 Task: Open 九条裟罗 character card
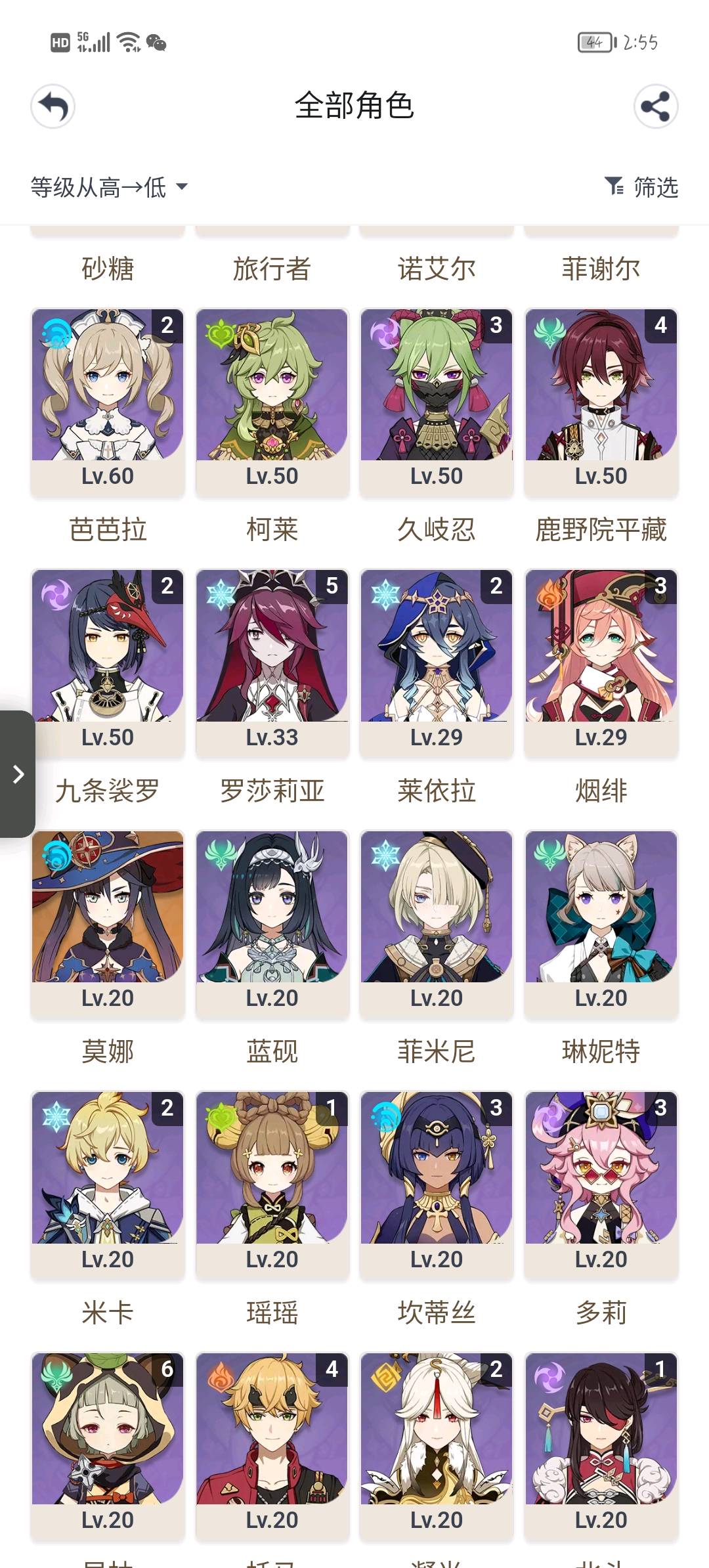tap(108, 662)
